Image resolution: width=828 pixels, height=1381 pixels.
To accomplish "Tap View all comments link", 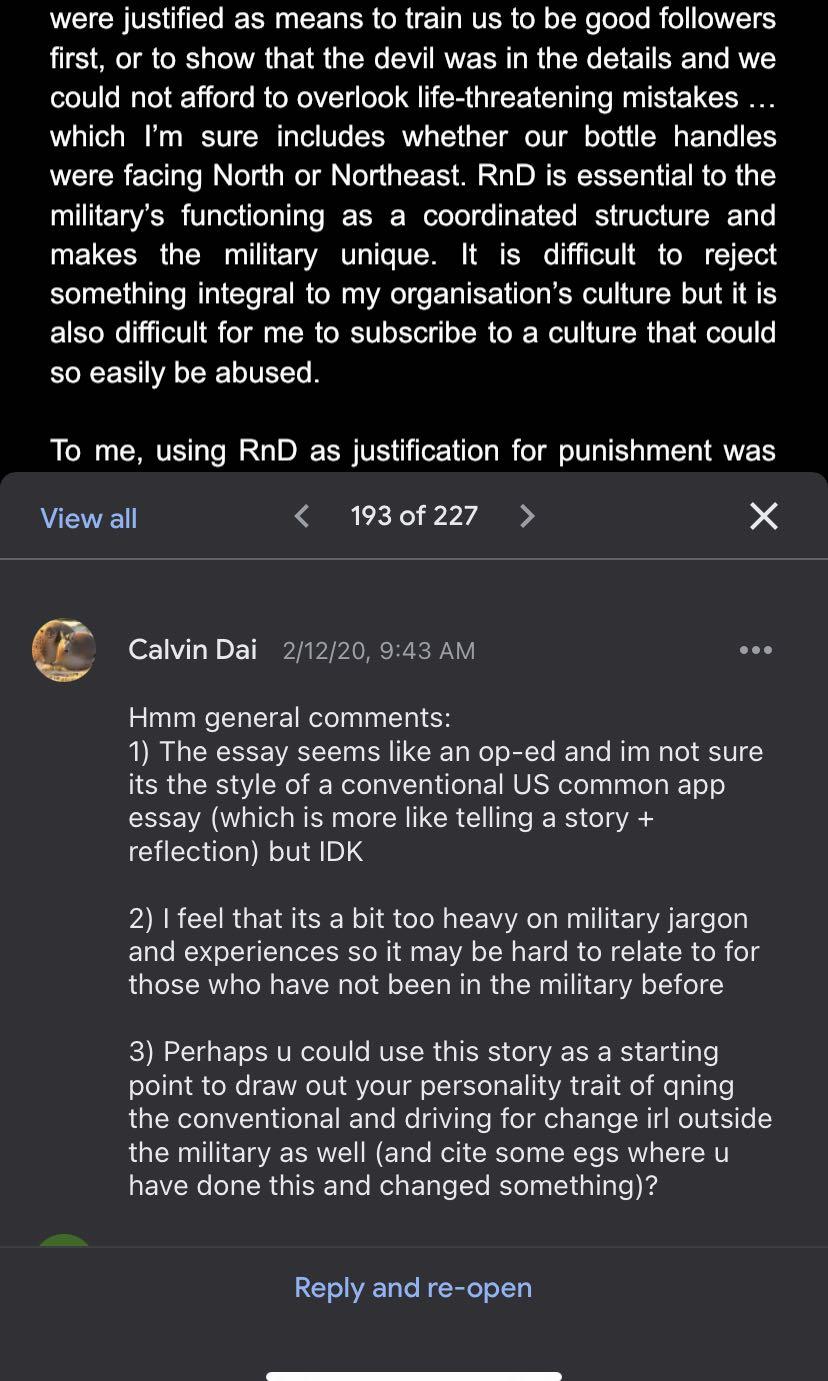I will click(x=88, y=518).
